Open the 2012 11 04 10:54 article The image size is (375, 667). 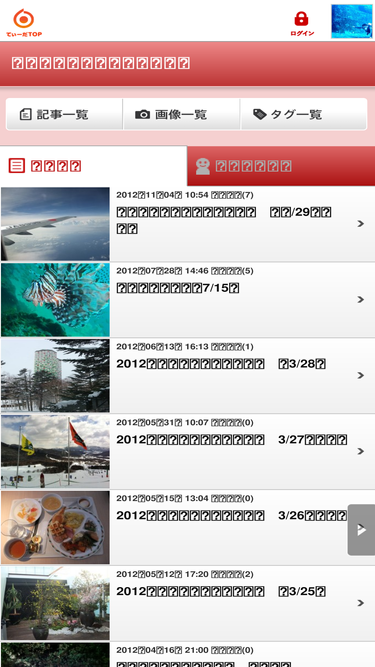(x=188, y=224)
